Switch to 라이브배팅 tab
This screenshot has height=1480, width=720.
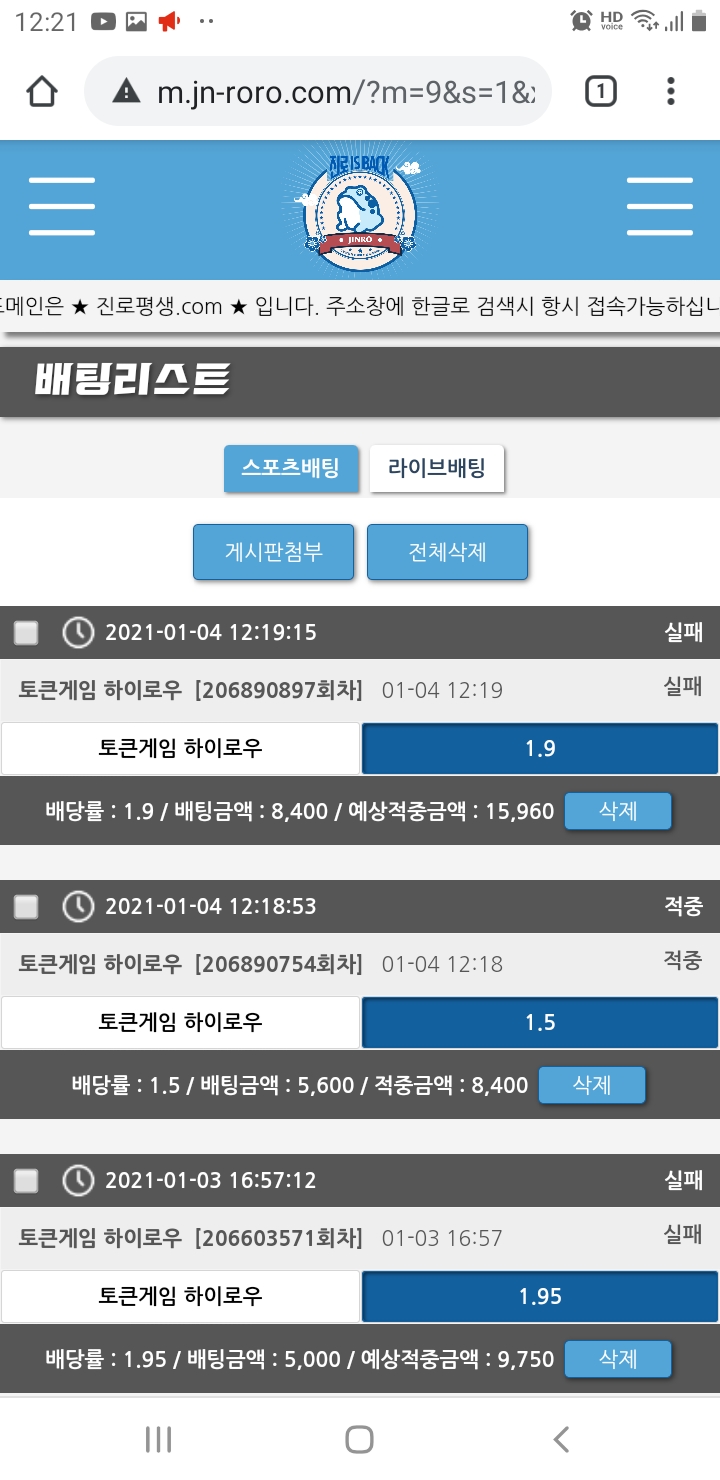(437, 468)
